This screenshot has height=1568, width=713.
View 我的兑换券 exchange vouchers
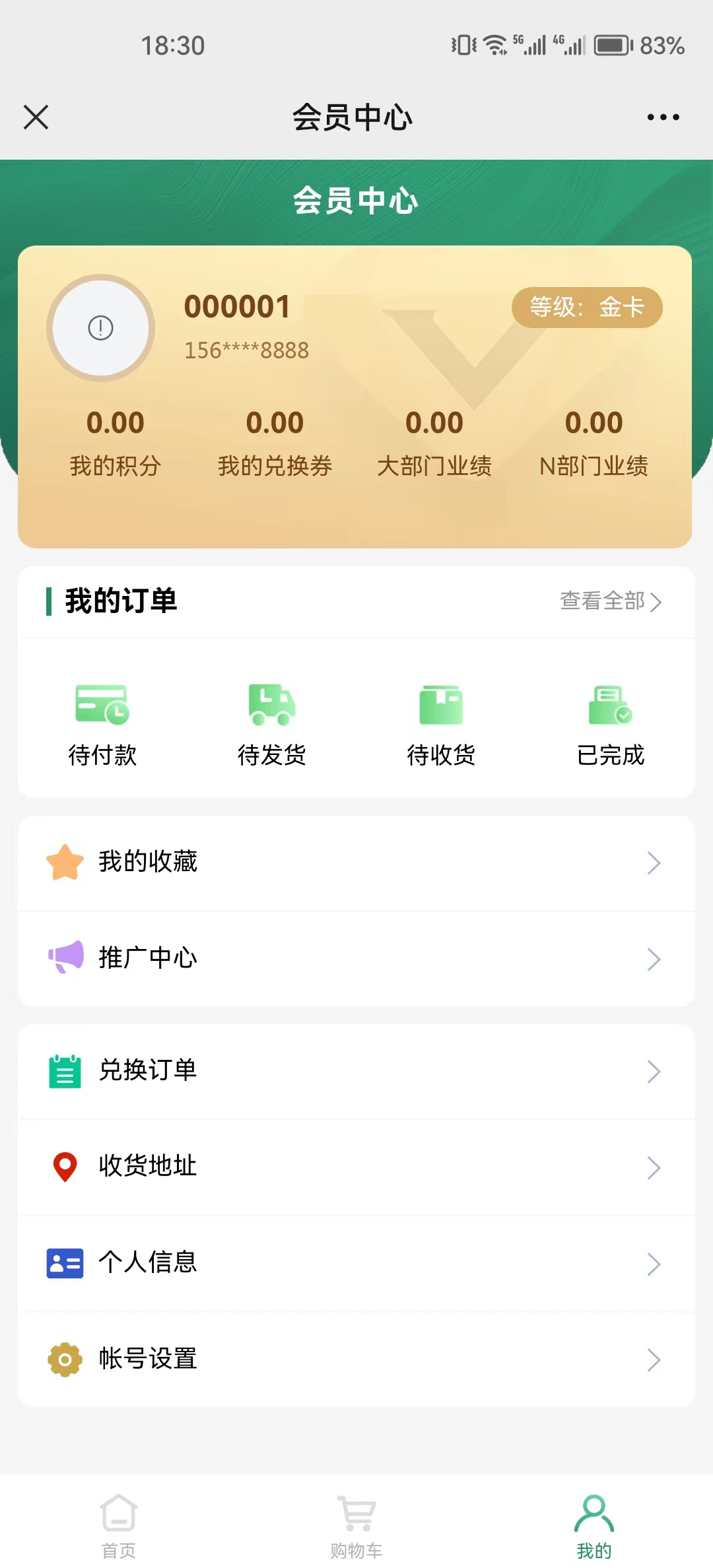[275, 442]
